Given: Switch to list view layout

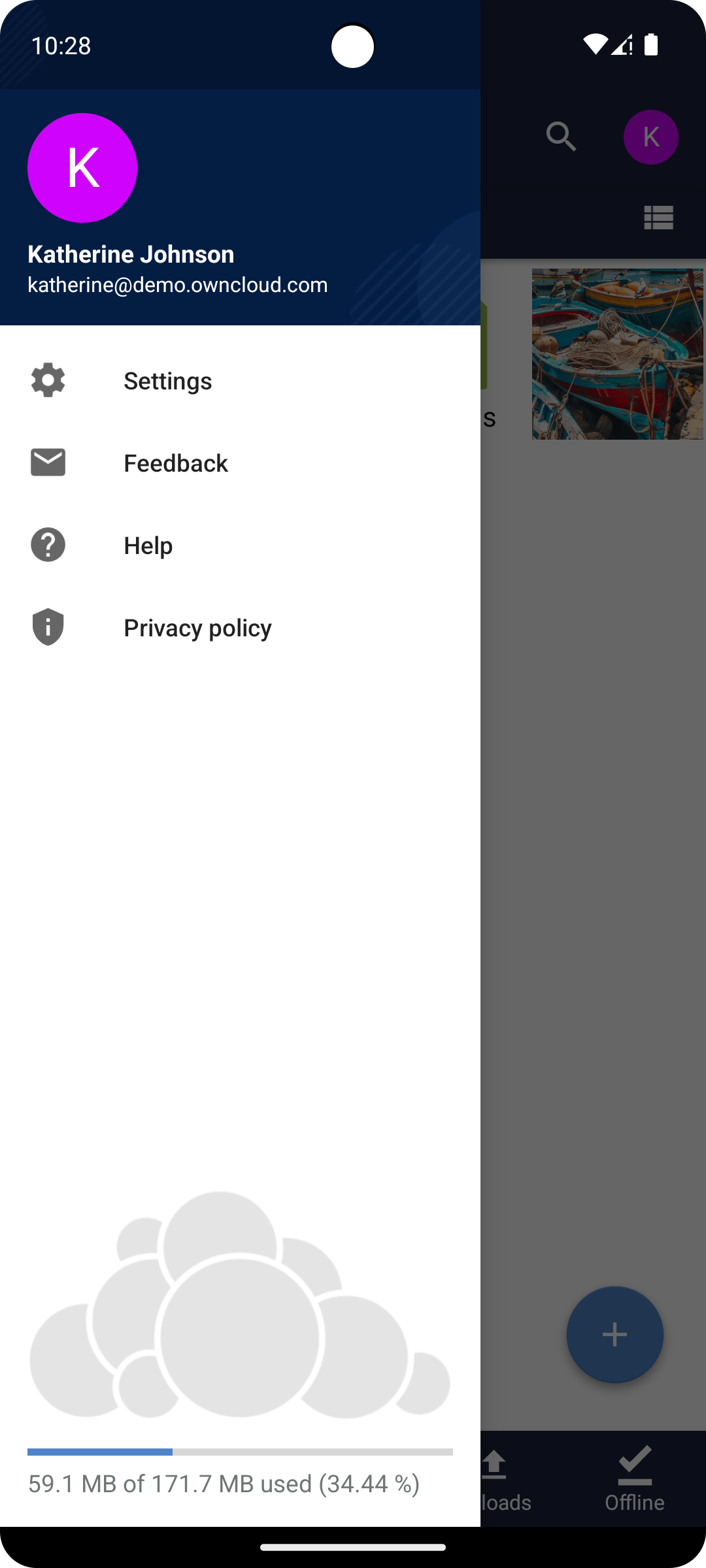Looking at the screenshot, I should (x=658, y=218).
